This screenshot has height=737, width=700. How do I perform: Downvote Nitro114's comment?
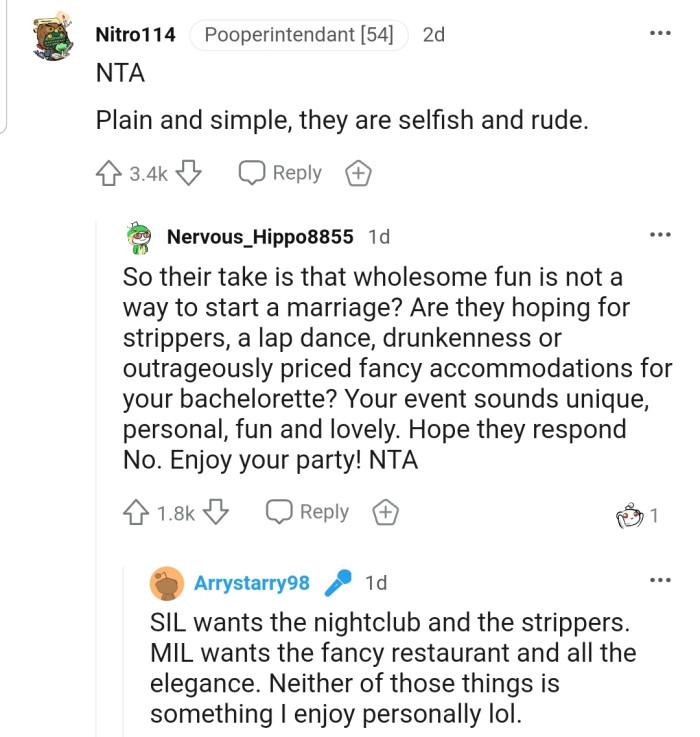pyautogui.click(x=190, y=174)
